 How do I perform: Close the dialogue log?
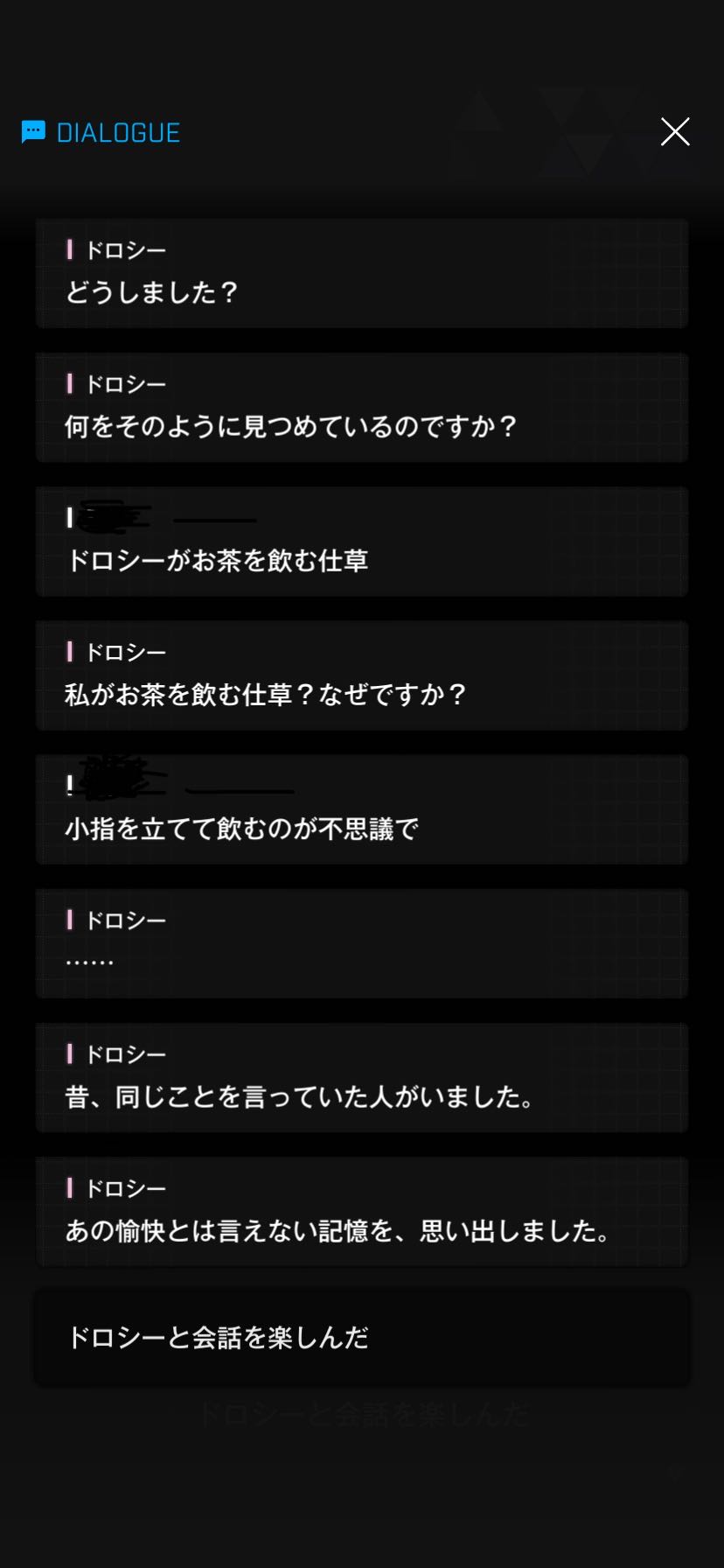(675, 132)
